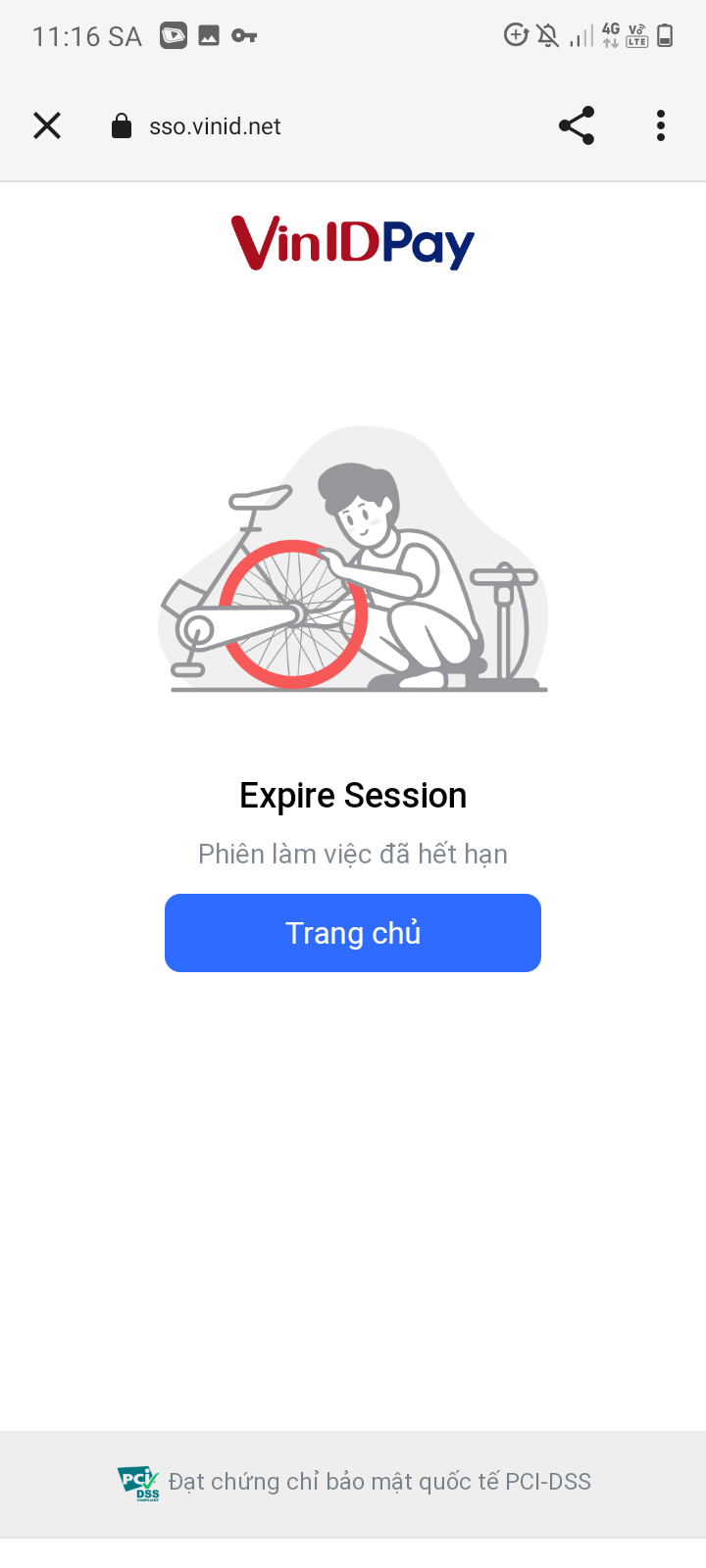Tap the Trang chủ button
Image resolution: width=706 pixels, height=1568 pixels.
click(x=353, y=933)
